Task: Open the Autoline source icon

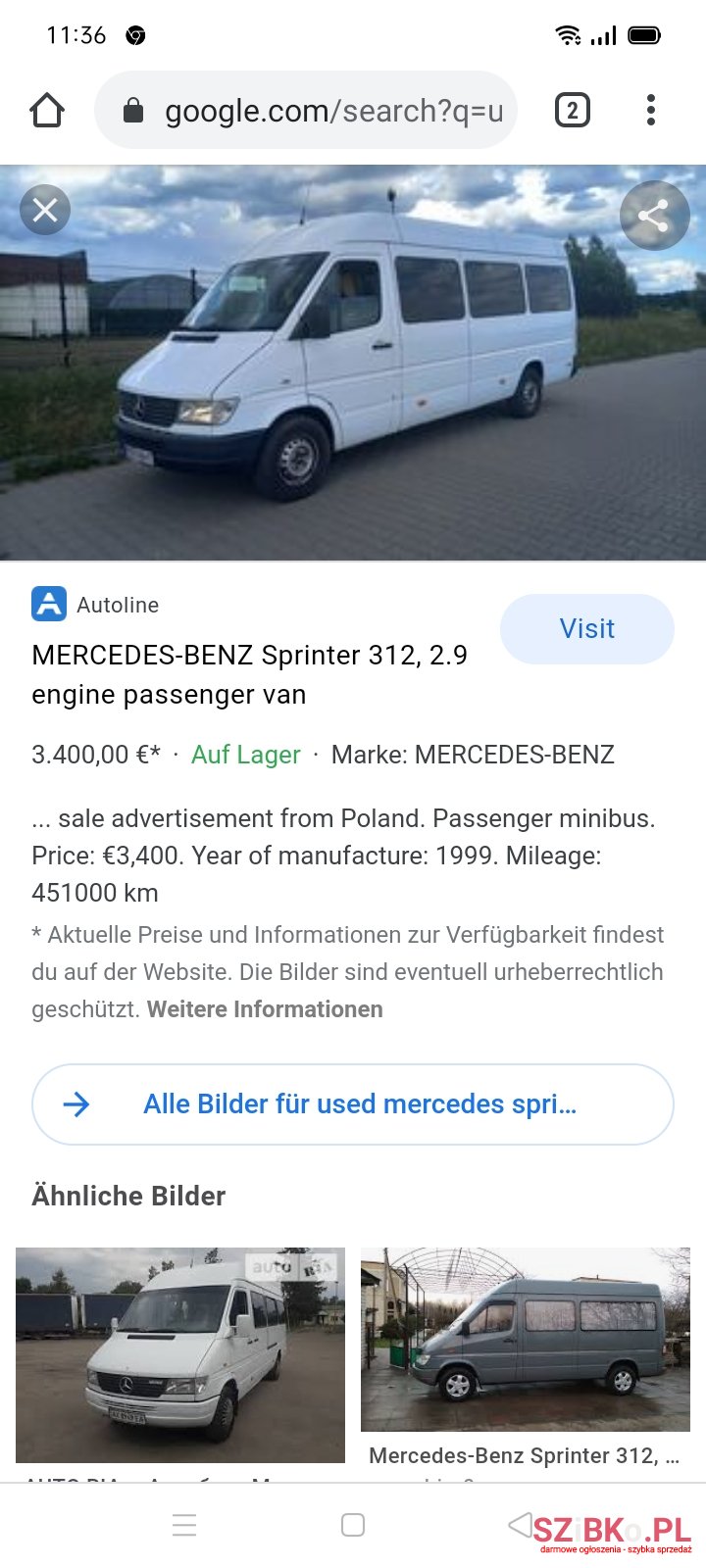Action: coord(46,604)
